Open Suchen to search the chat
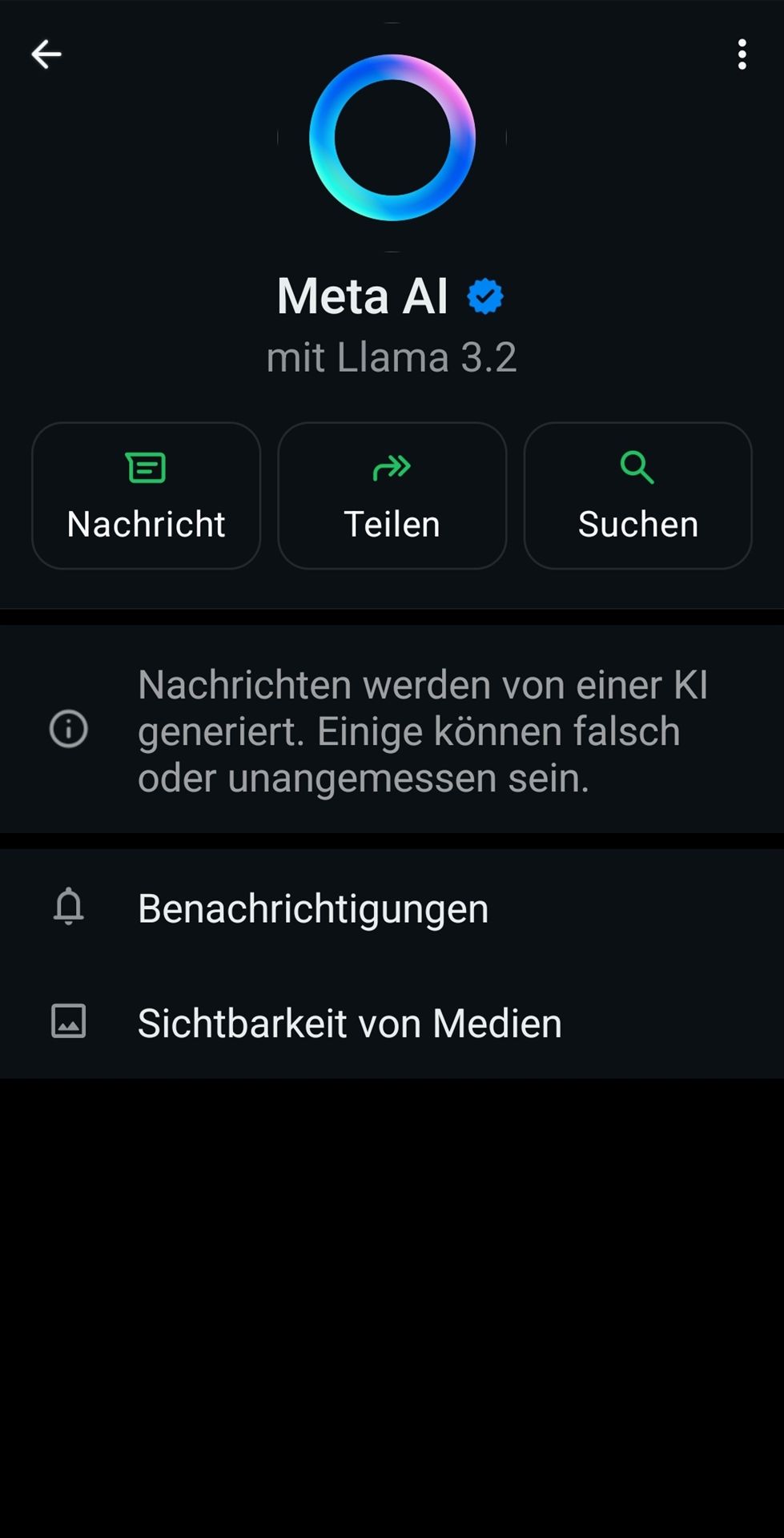Screen dimensions: 784x1538 (x=637, y=496)
